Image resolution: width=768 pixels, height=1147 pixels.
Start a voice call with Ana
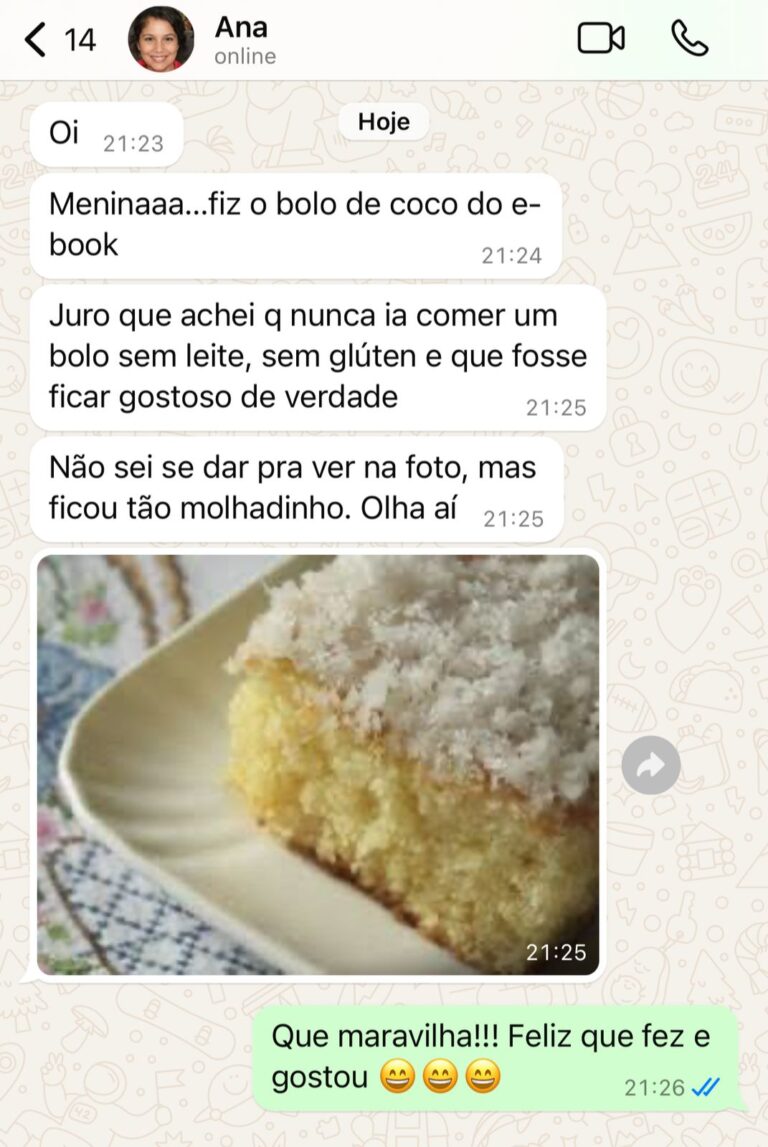(689, 39)
